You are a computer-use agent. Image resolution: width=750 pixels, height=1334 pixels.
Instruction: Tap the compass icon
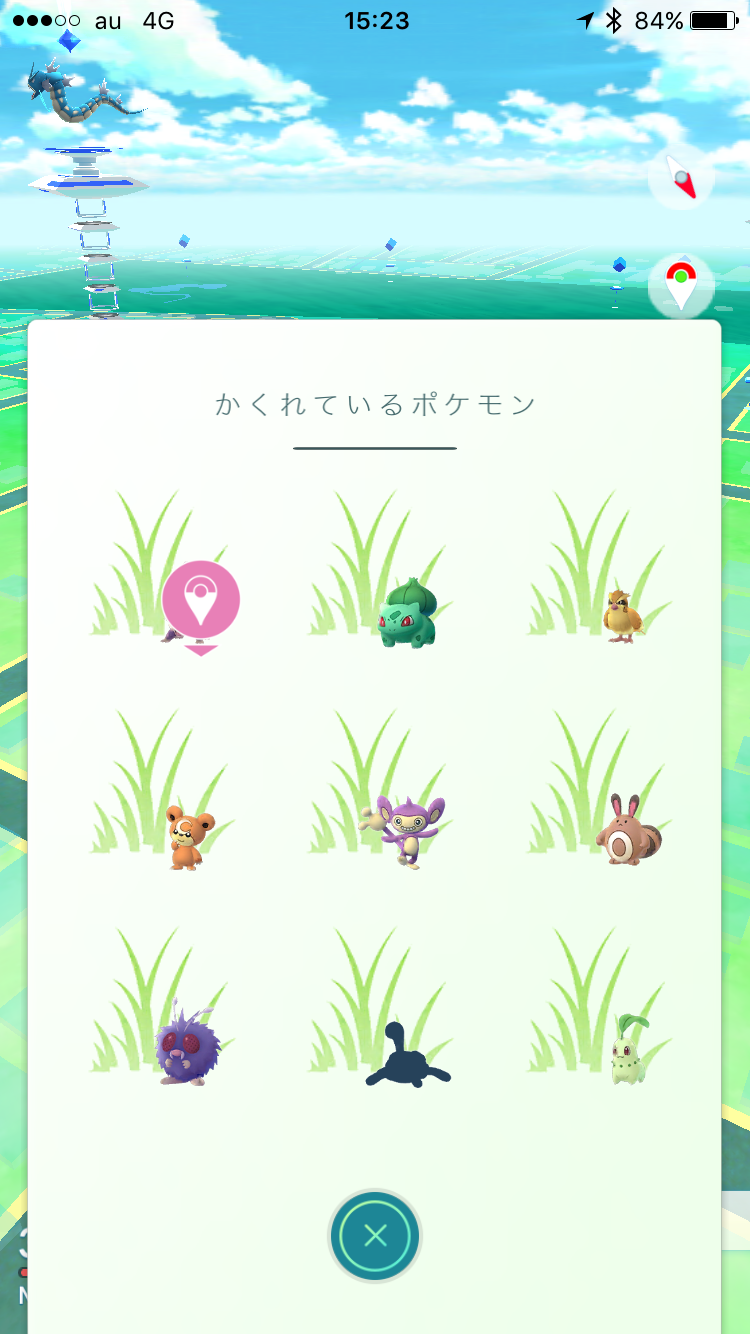pyautogui.click(x=681, y=182)
